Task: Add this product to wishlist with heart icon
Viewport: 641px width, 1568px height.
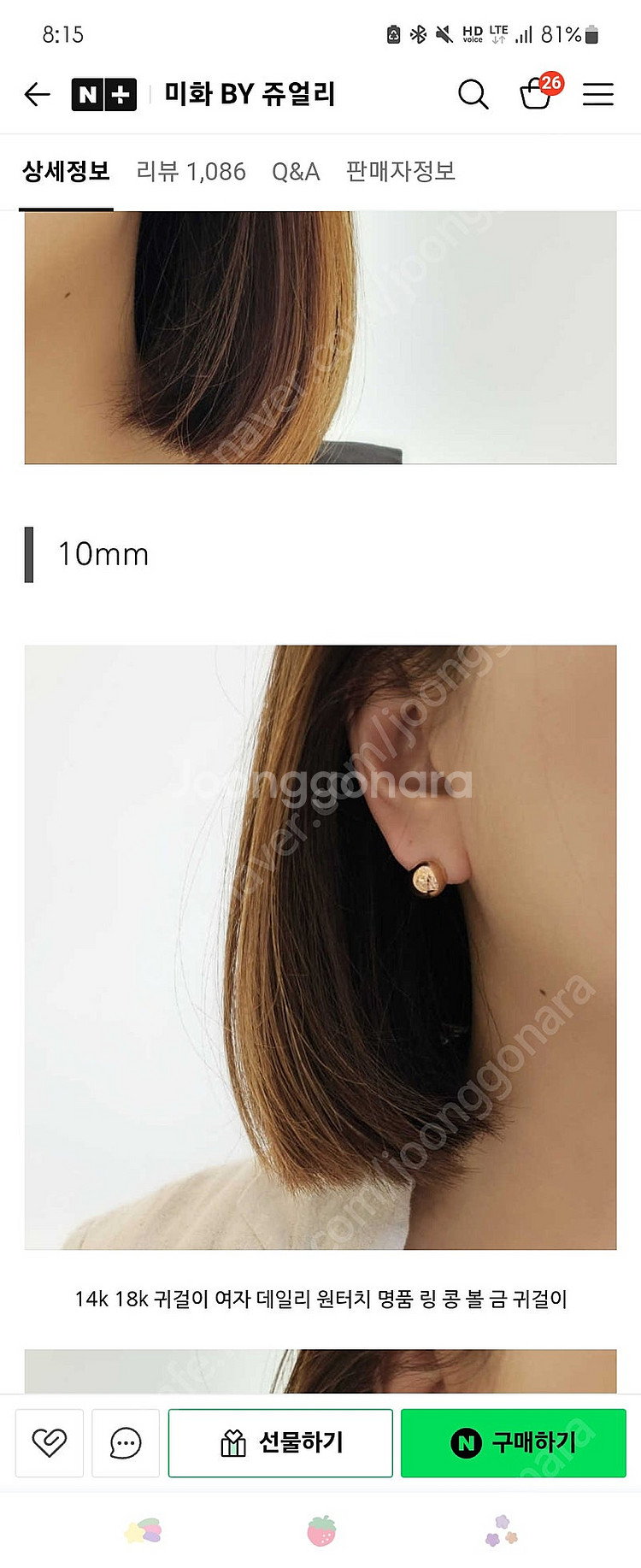Action: point(50,1443)
